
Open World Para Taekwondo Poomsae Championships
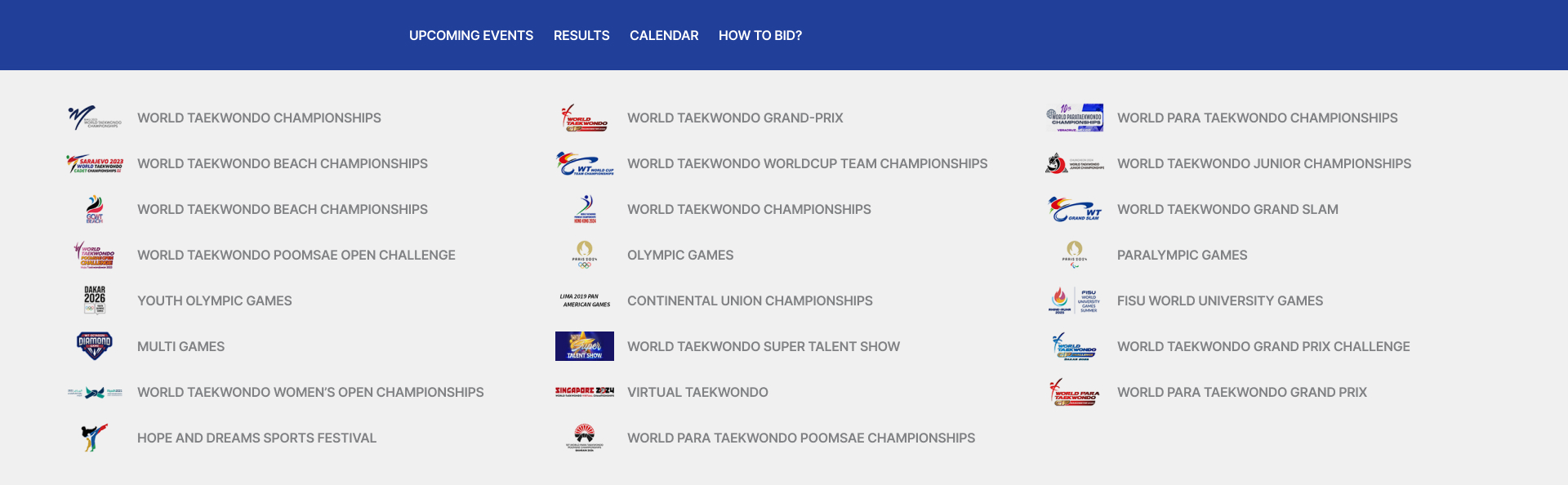tap(800, 438)
